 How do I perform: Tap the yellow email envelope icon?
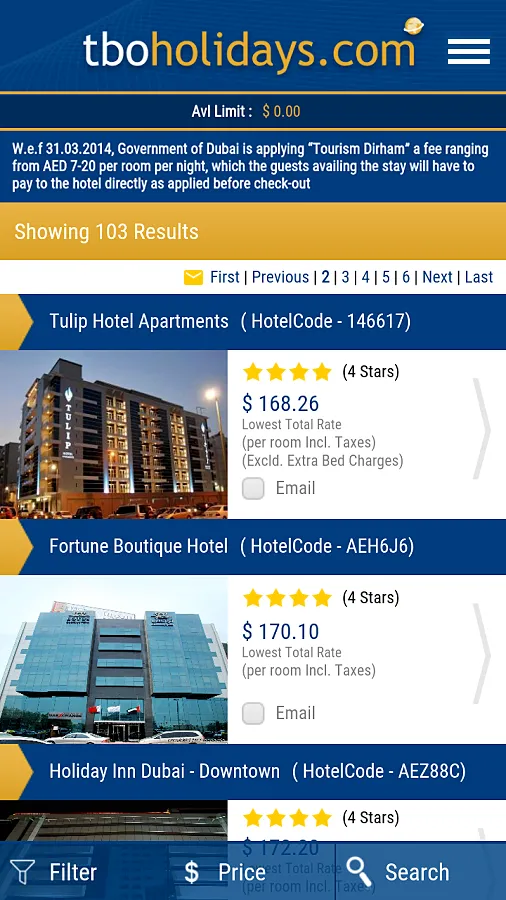[x=193, y=278]
